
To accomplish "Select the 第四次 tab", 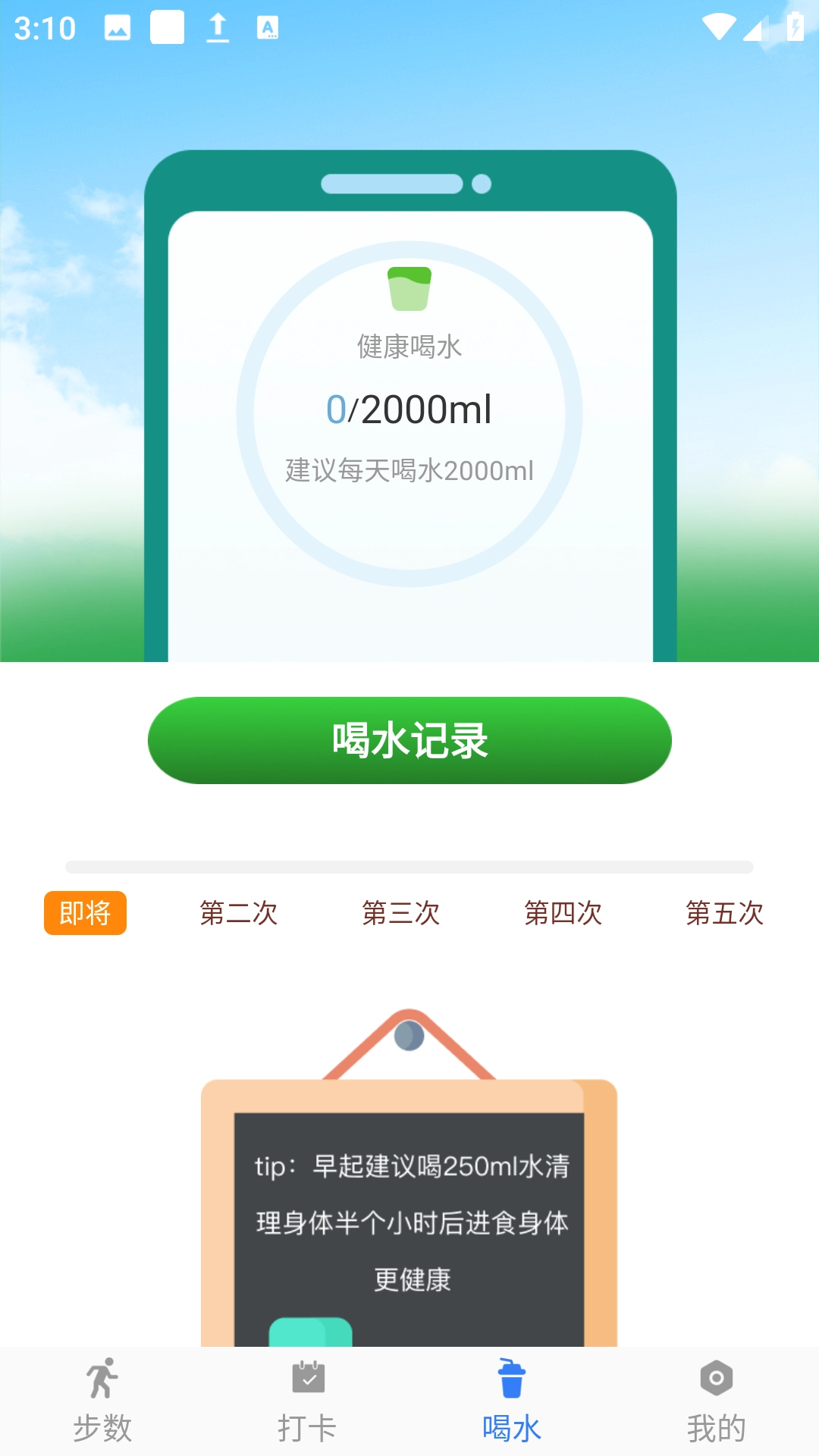I will (x=564, y=915).
